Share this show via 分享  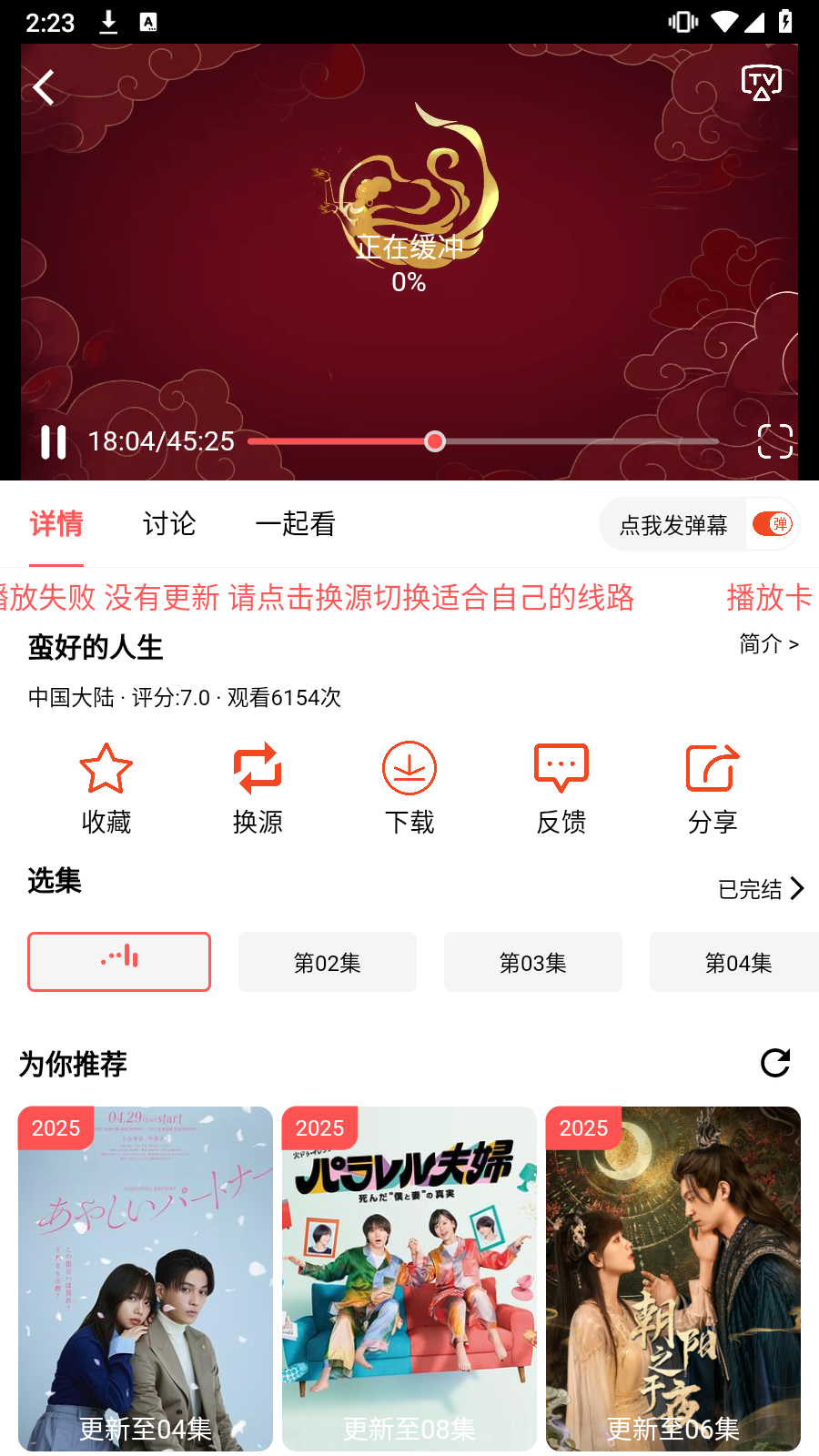713,788
